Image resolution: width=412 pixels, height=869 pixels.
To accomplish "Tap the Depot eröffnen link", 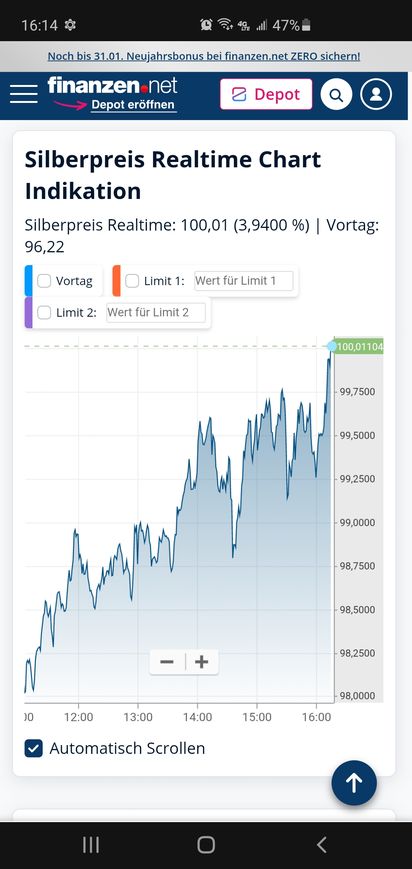I will tap(133, 105).
